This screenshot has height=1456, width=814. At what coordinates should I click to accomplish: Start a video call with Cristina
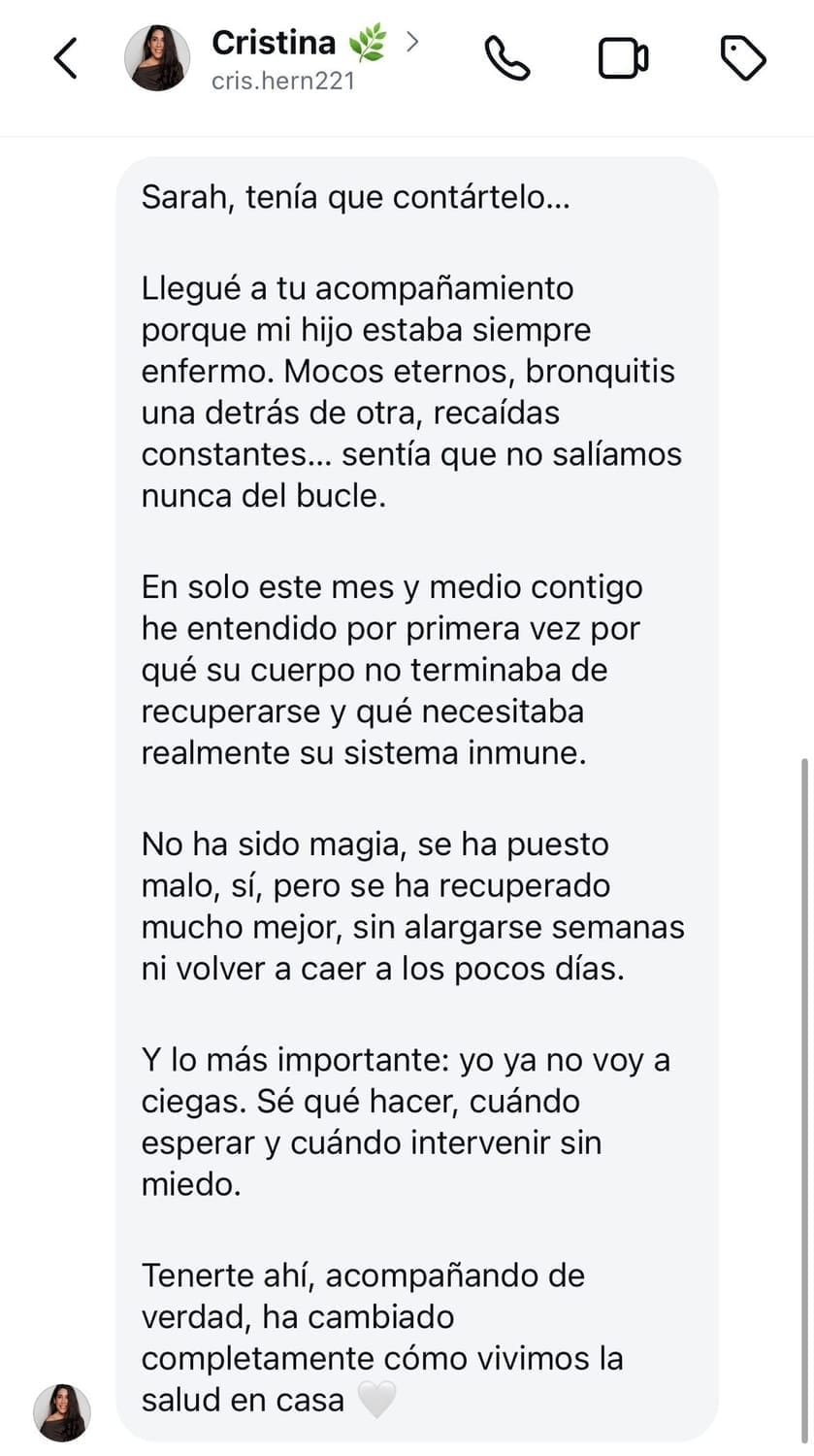point(623,58)
